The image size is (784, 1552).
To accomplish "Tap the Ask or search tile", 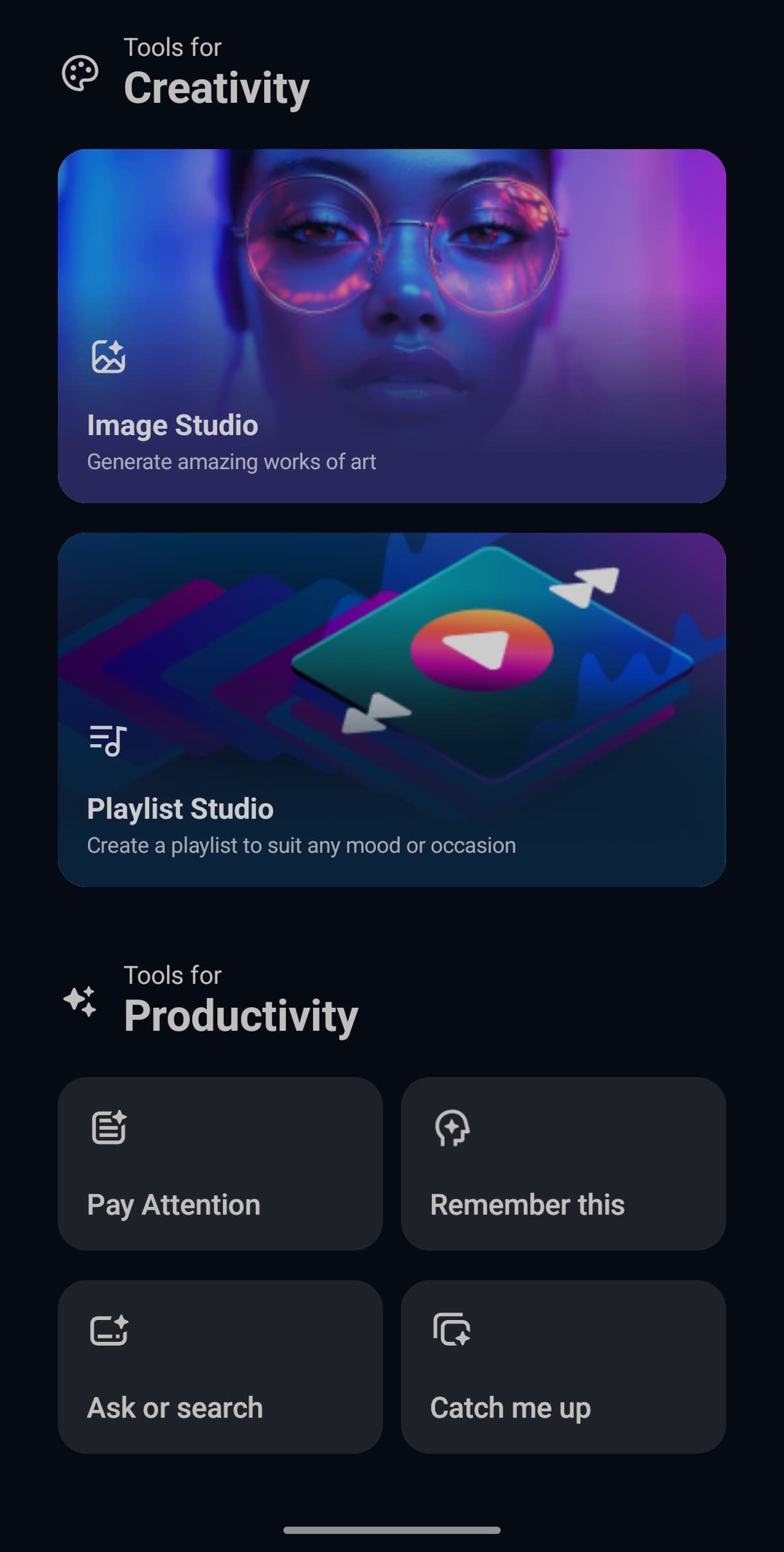I will point(220,1367).
